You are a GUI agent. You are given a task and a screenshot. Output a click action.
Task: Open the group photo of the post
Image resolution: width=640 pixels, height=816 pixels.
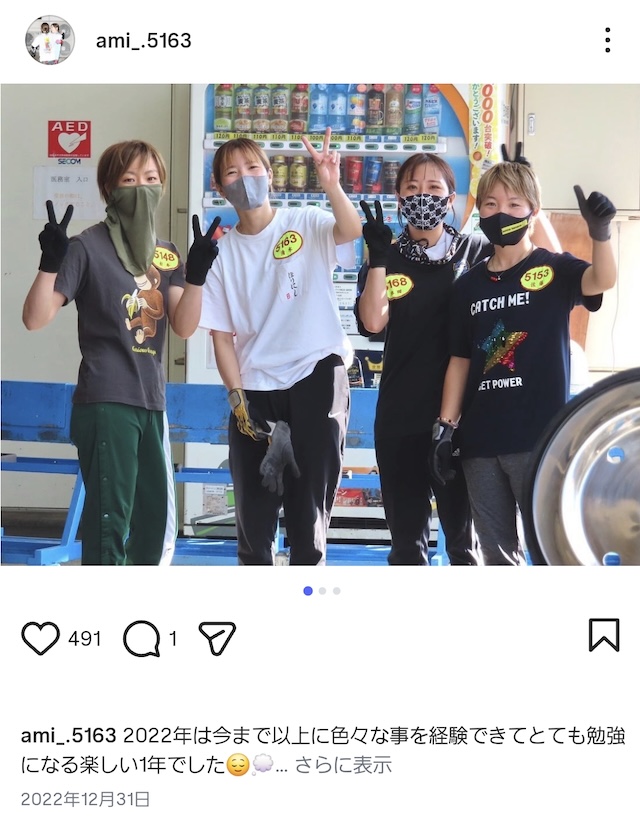click(x=320, y=325)
